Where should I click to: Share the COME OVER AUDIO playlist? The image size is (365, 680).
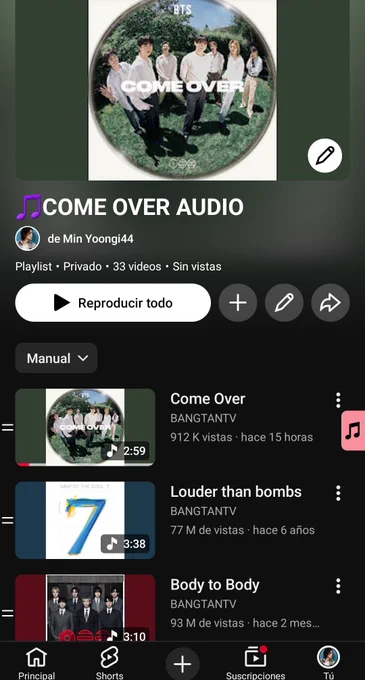point(330,303)
